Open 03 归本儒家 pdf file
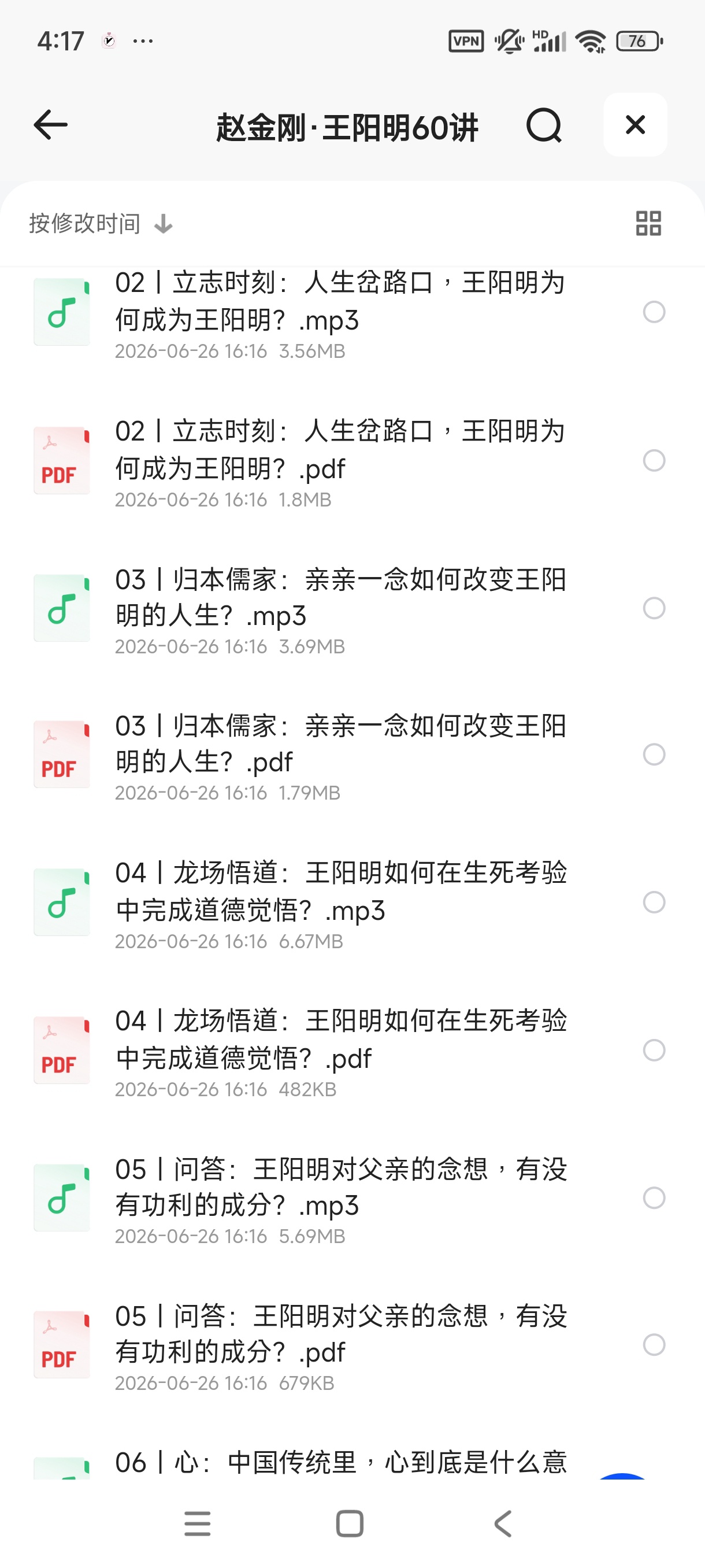This screenshot has height=1568, width=705. (340, 755)
